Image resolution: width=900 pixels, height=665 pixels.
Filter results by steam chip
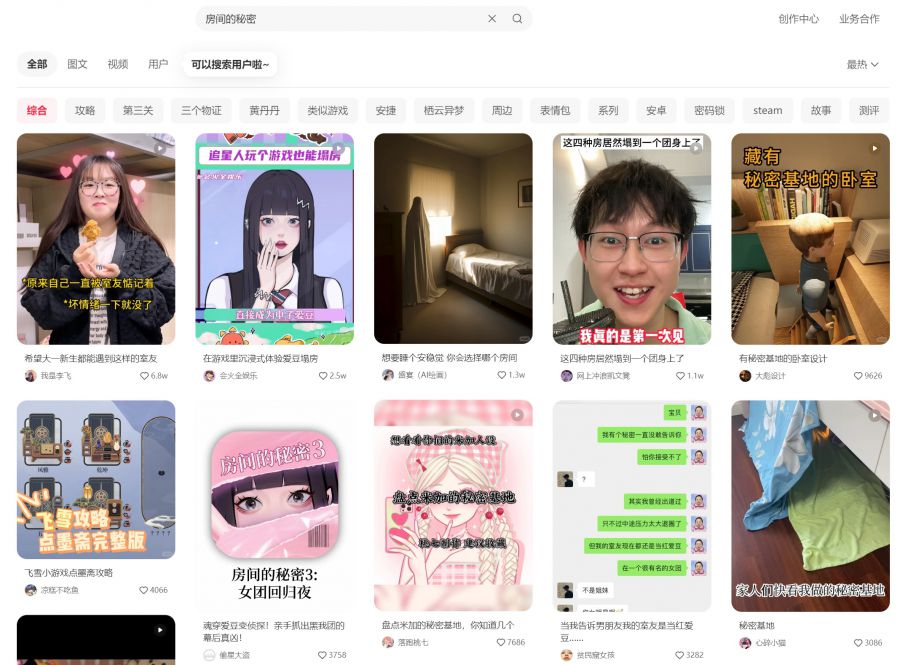pyautogui.click(x=767, y=110)
